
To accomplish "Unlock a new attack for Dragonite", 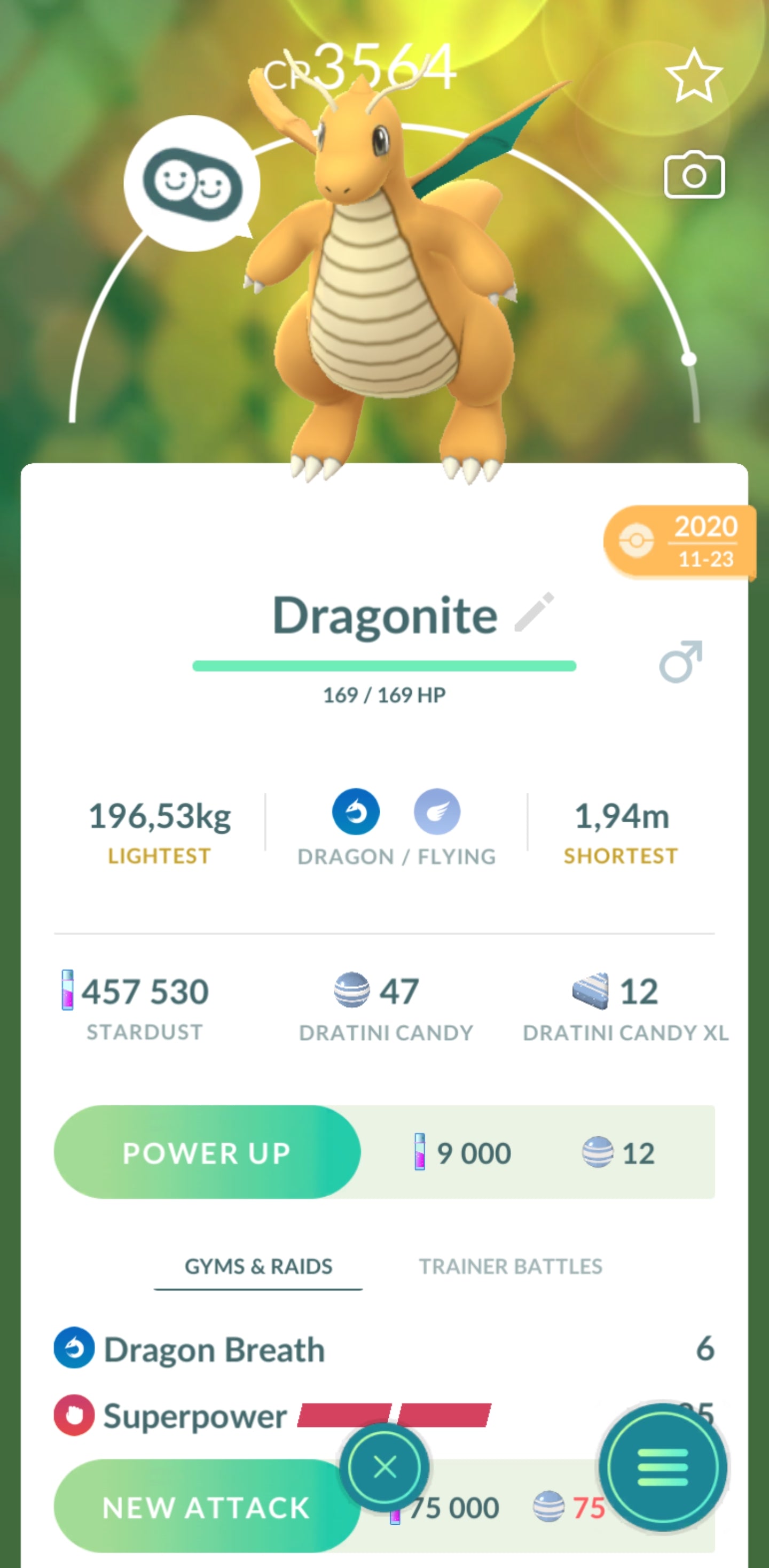I will tap(206, 1507).
